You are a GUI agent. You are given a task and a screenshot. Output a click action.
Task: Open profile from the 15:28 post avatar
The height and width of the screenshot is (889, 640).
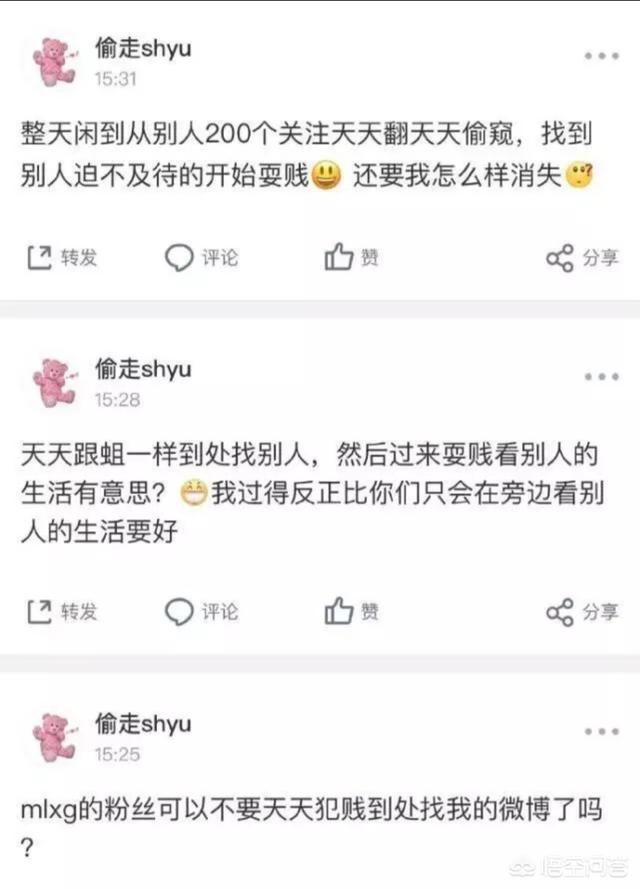(x=54, y=383)
